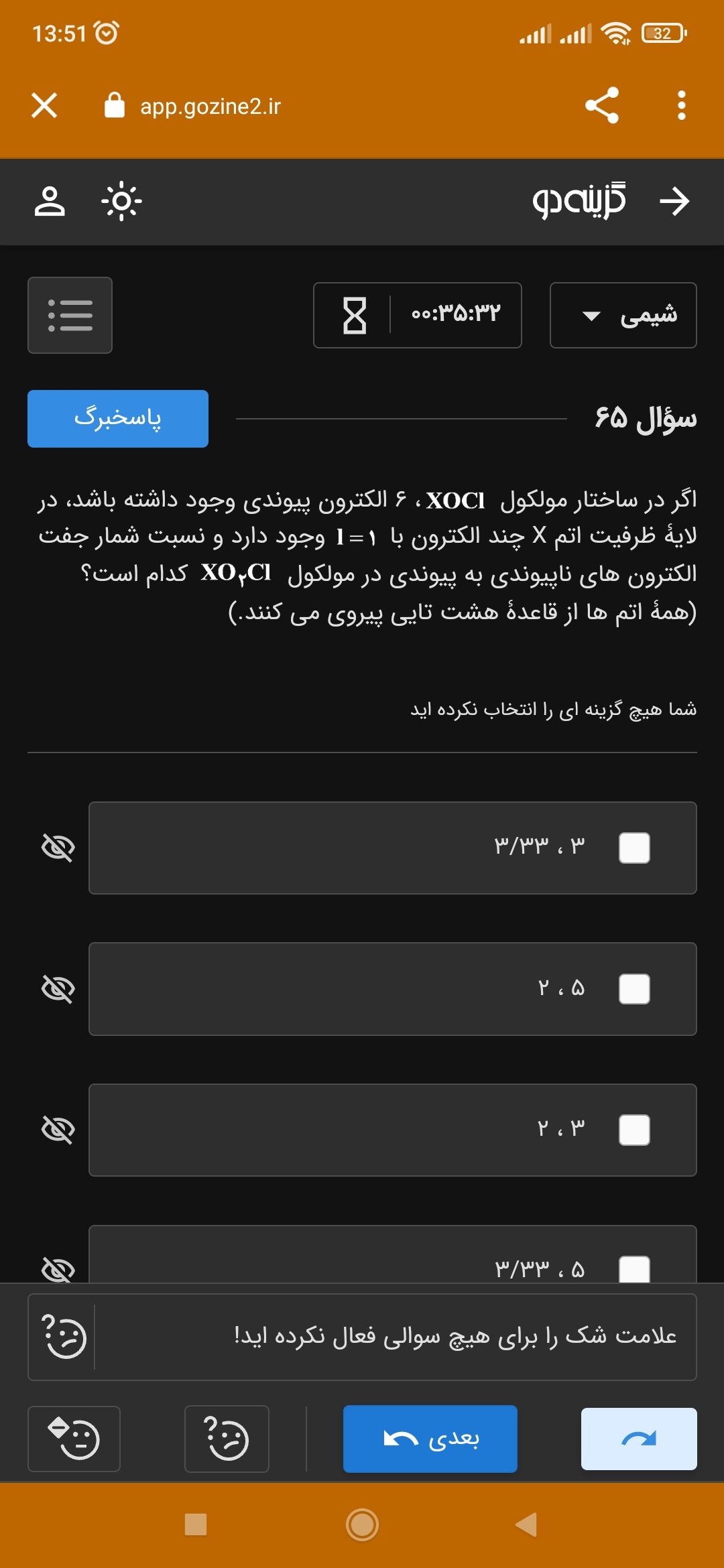Close the browser tab with X
Screen dimensions: 724x1568
[44, 106]
